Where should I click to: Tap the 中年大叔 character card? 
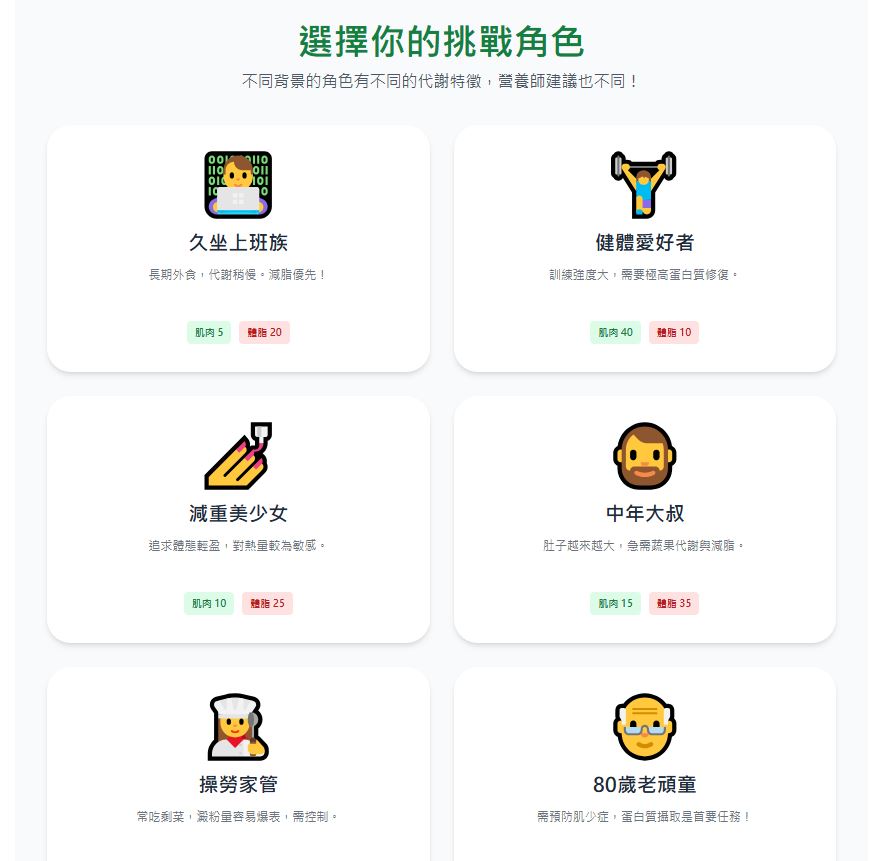point(644,518)
